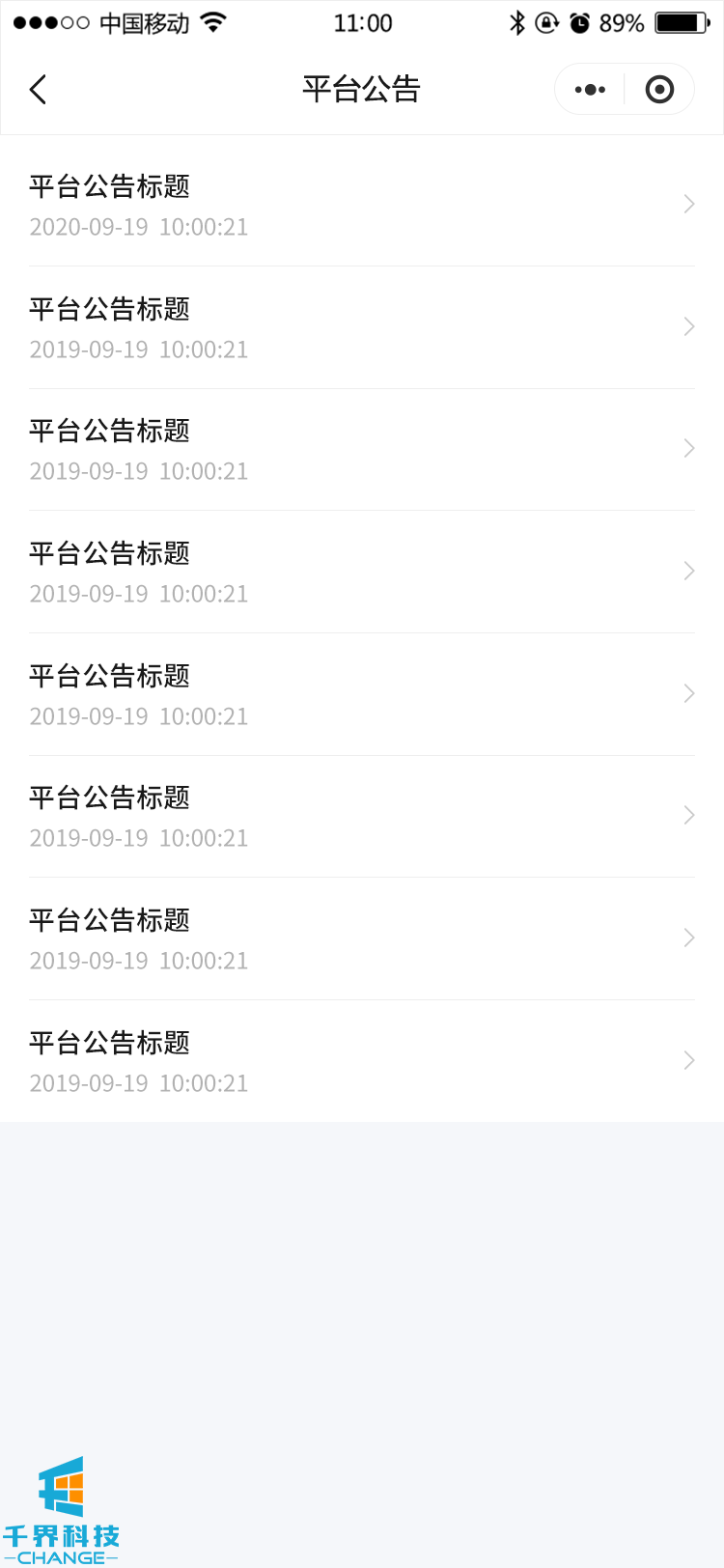
Task: Open the mini program three-dot menu
Action: click(590, 90)
